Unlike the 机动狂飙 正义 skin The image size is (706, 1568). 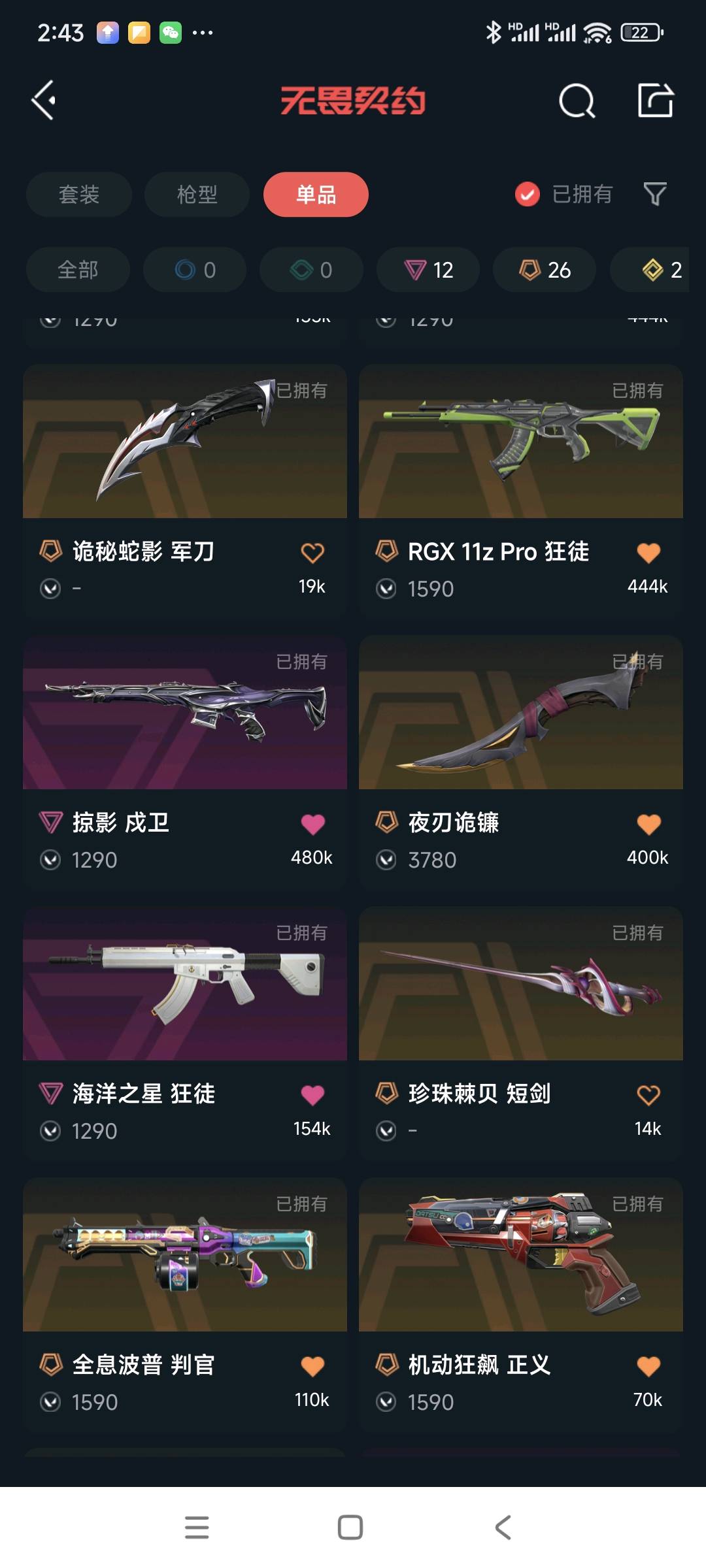648,1366
